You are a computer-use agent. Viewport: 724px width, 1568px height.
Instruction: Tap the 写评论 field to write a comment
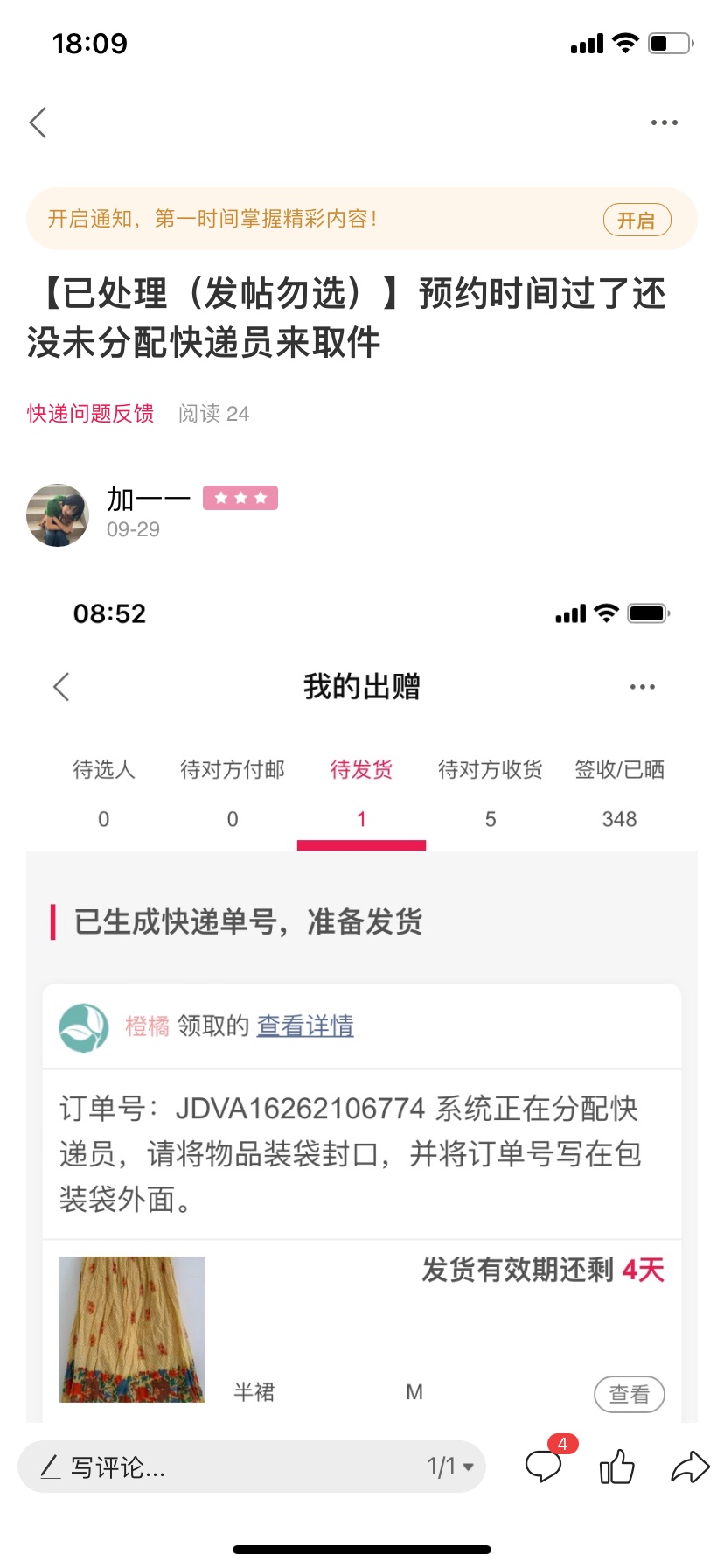tap(219, 1466)
